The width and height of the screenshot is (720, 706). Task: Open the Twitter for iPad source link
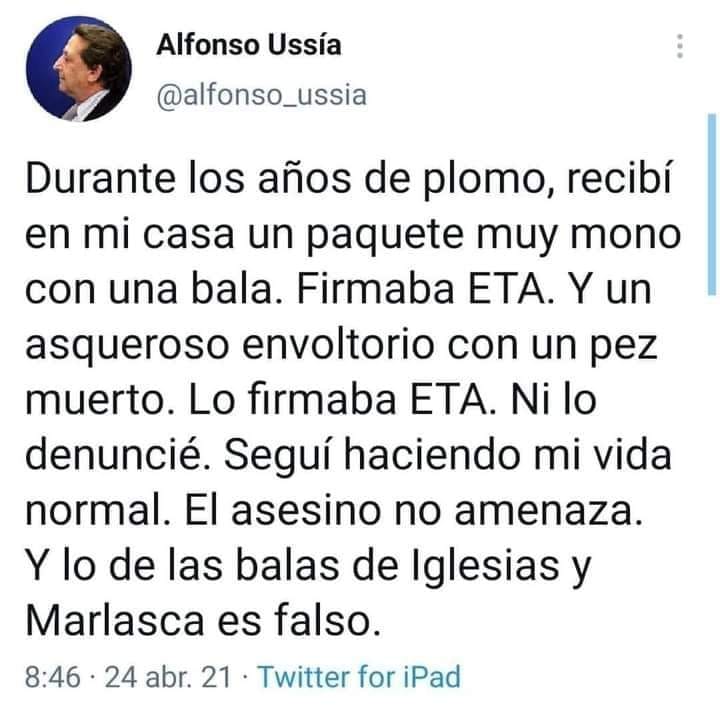coord(359,677)
